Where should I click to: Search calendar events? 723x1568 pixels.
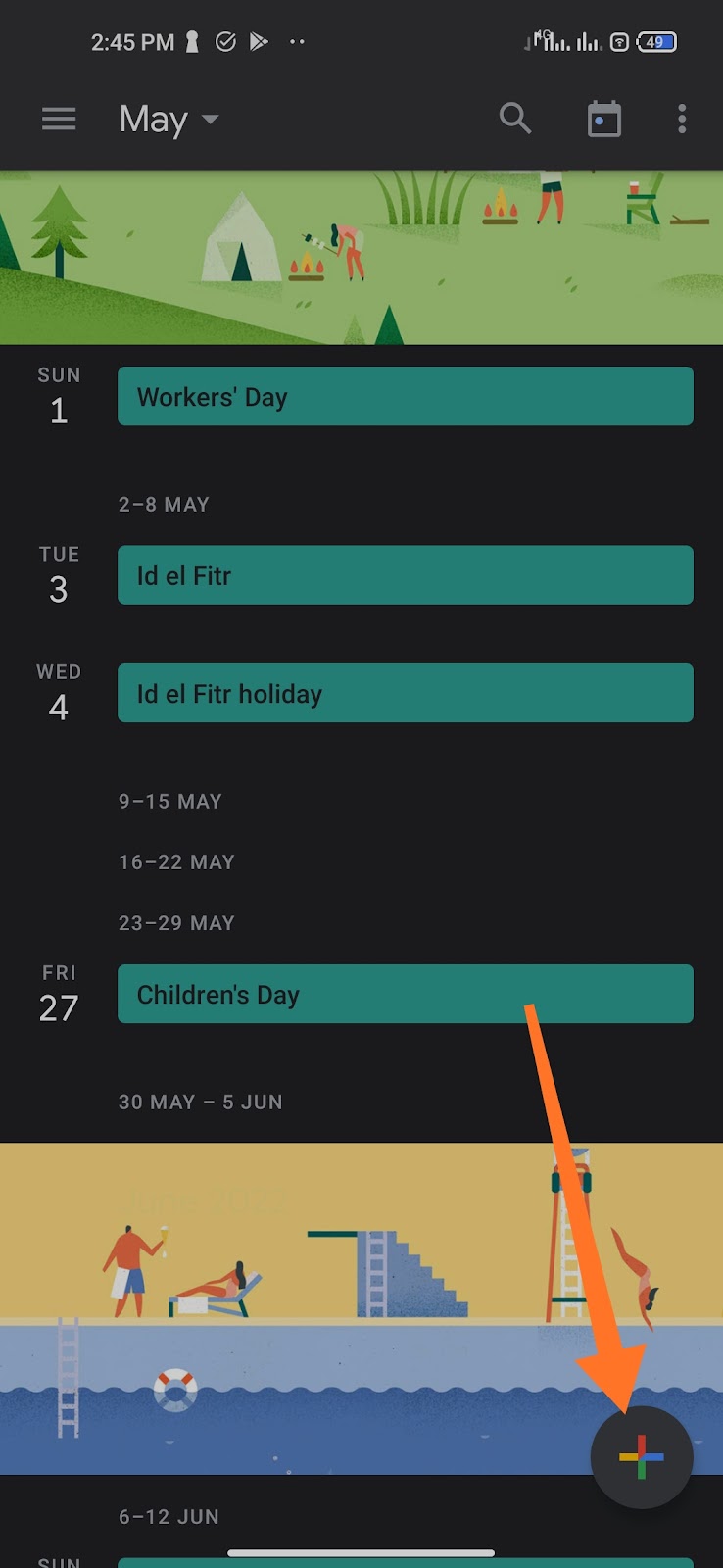click(515, 119)
